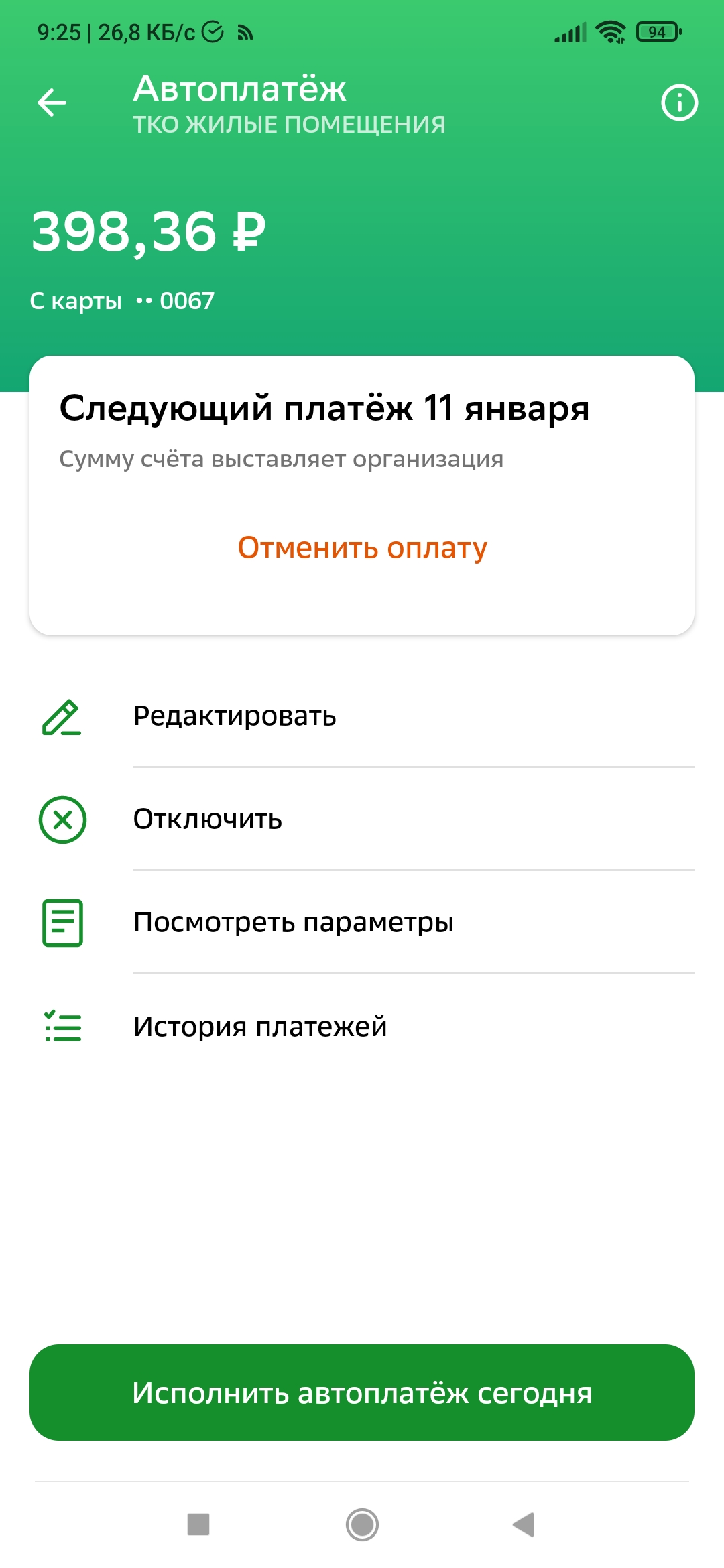
Task: Open История платежей
Action: 260,1027
